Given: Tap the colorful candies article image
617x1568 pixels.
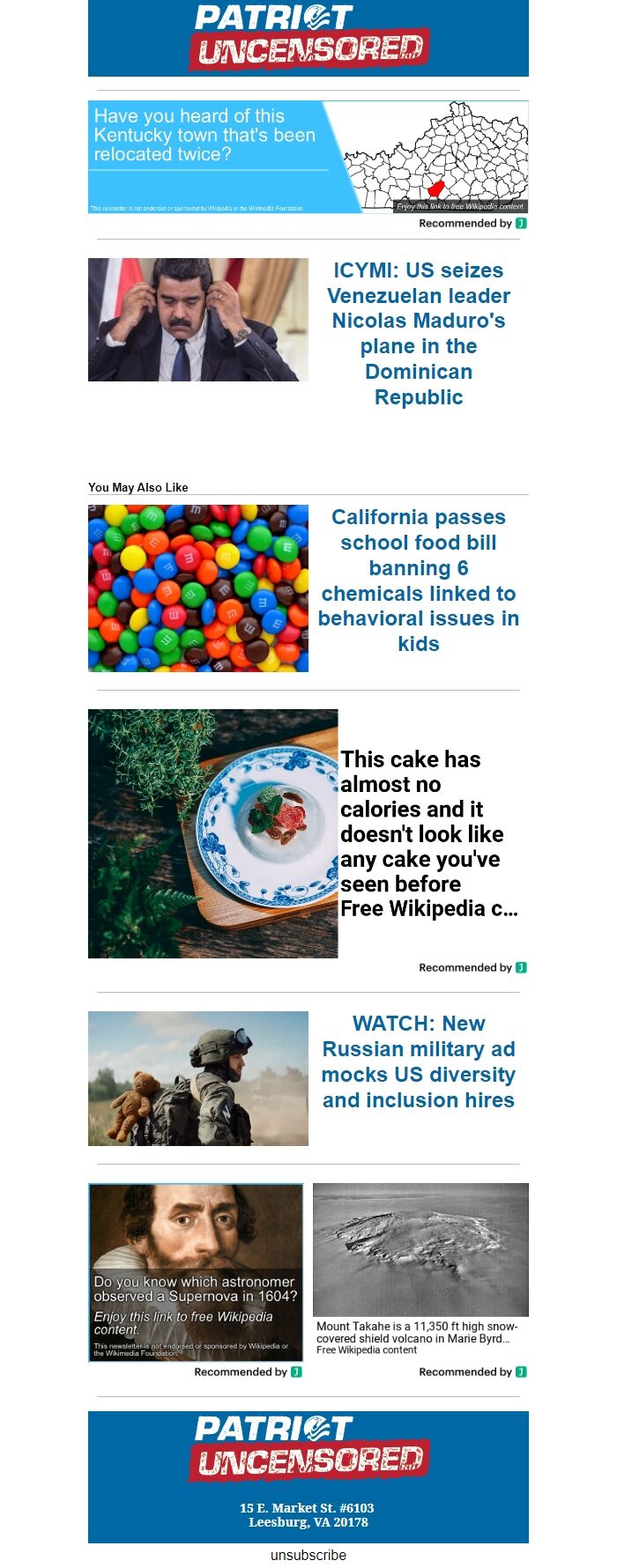Looking at the screenshot, I should [198, 588].
